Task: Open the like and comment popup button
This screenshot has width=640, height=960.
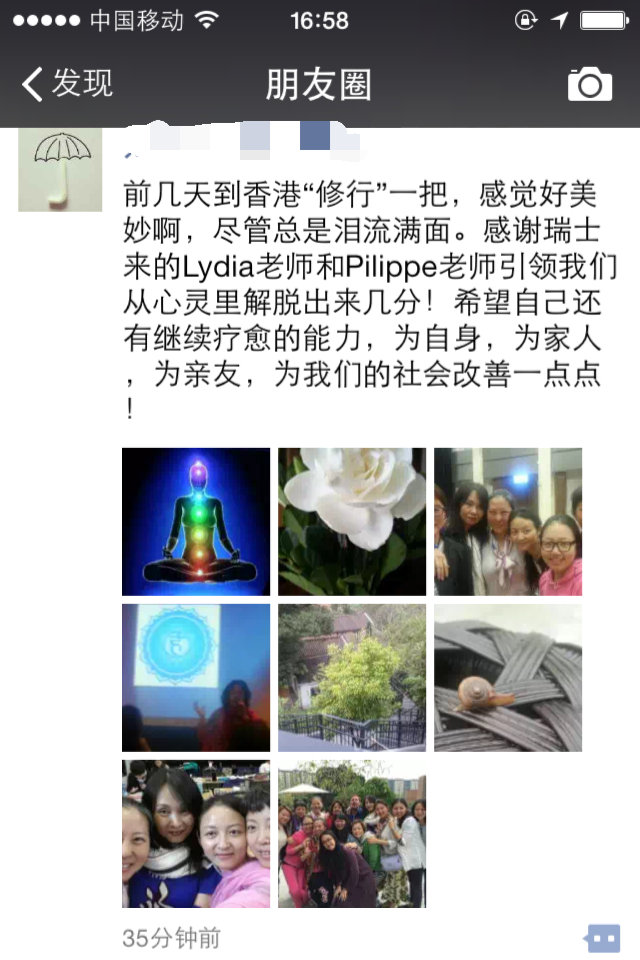Action: [x=602, y=938]
